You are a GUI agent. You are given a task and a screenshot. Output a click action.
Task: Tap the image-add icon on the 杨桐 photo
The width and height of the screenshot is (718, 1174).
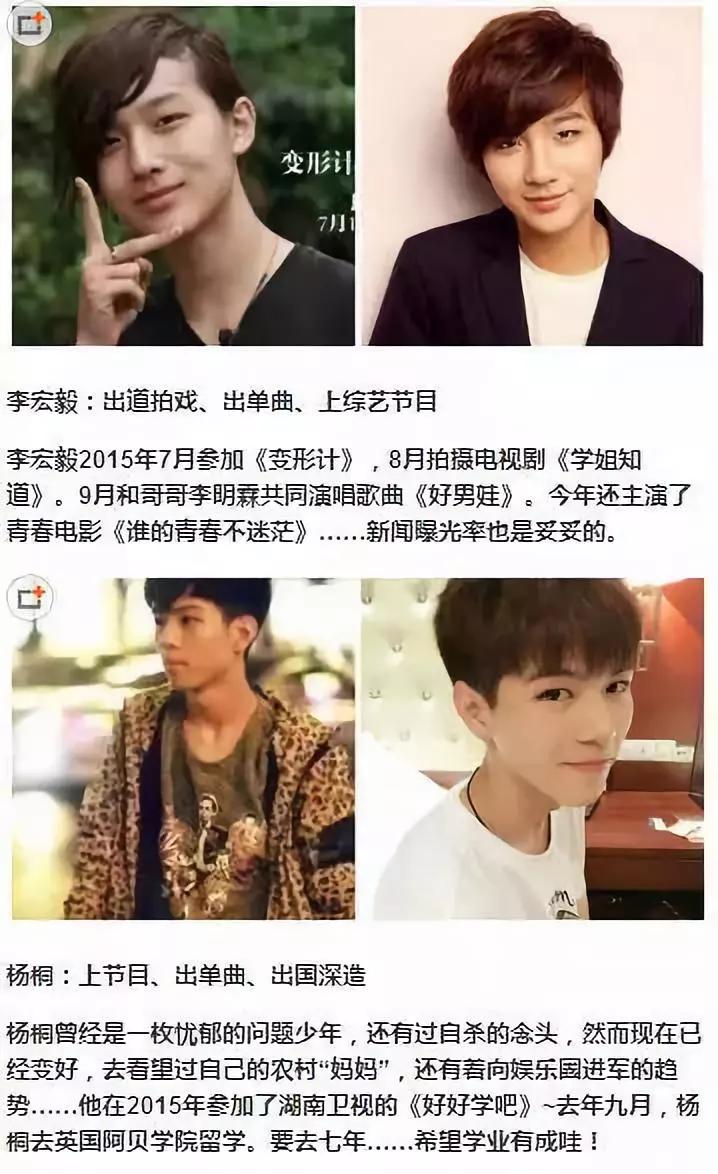(x=28, y=597)
